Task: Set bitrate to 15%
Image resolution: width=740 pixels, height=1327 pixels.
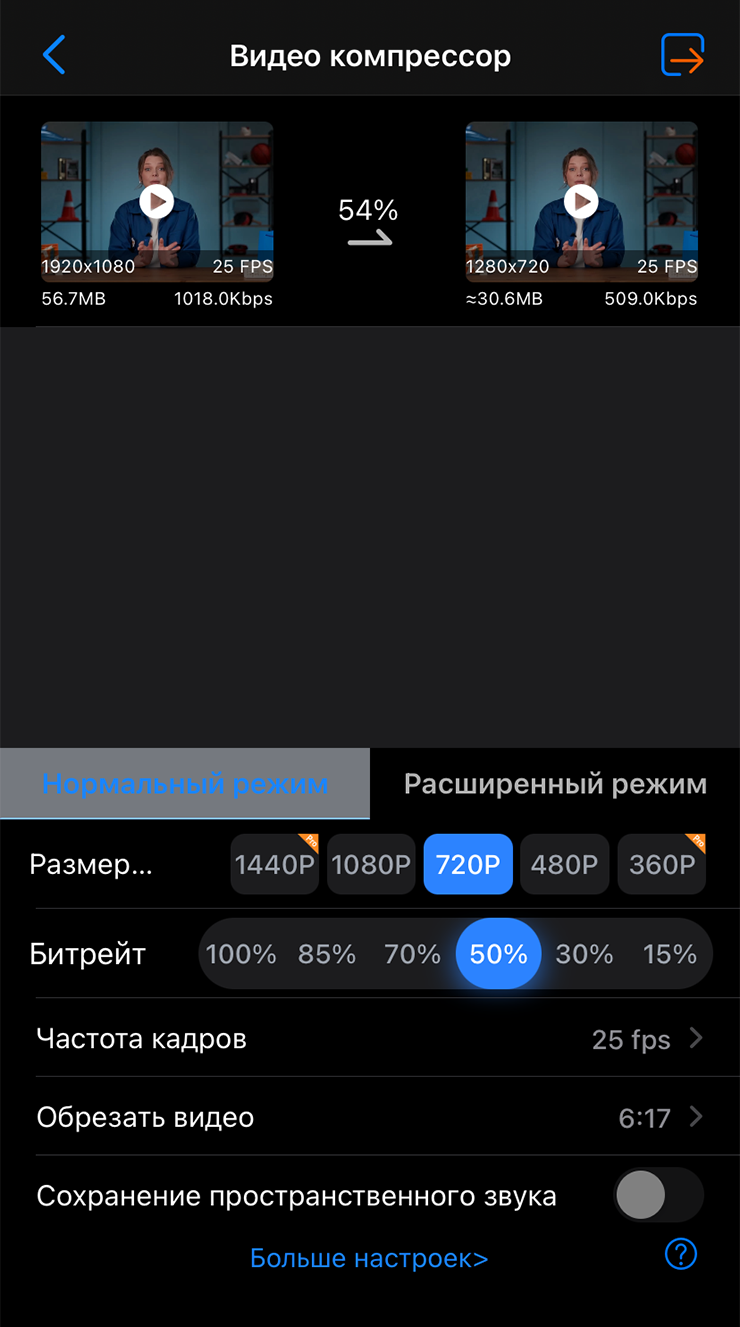Action: click(670, 954)
